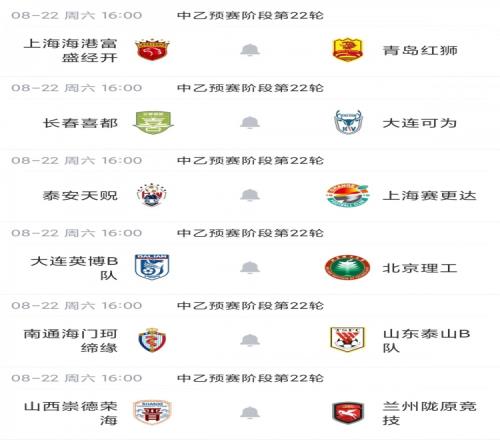Image resolution: width=500 pixels, height=440 pixels.
Task: Set alert for 南通海门珂缔缘 vs 山东泰山B队
Action: click(250, 340)
